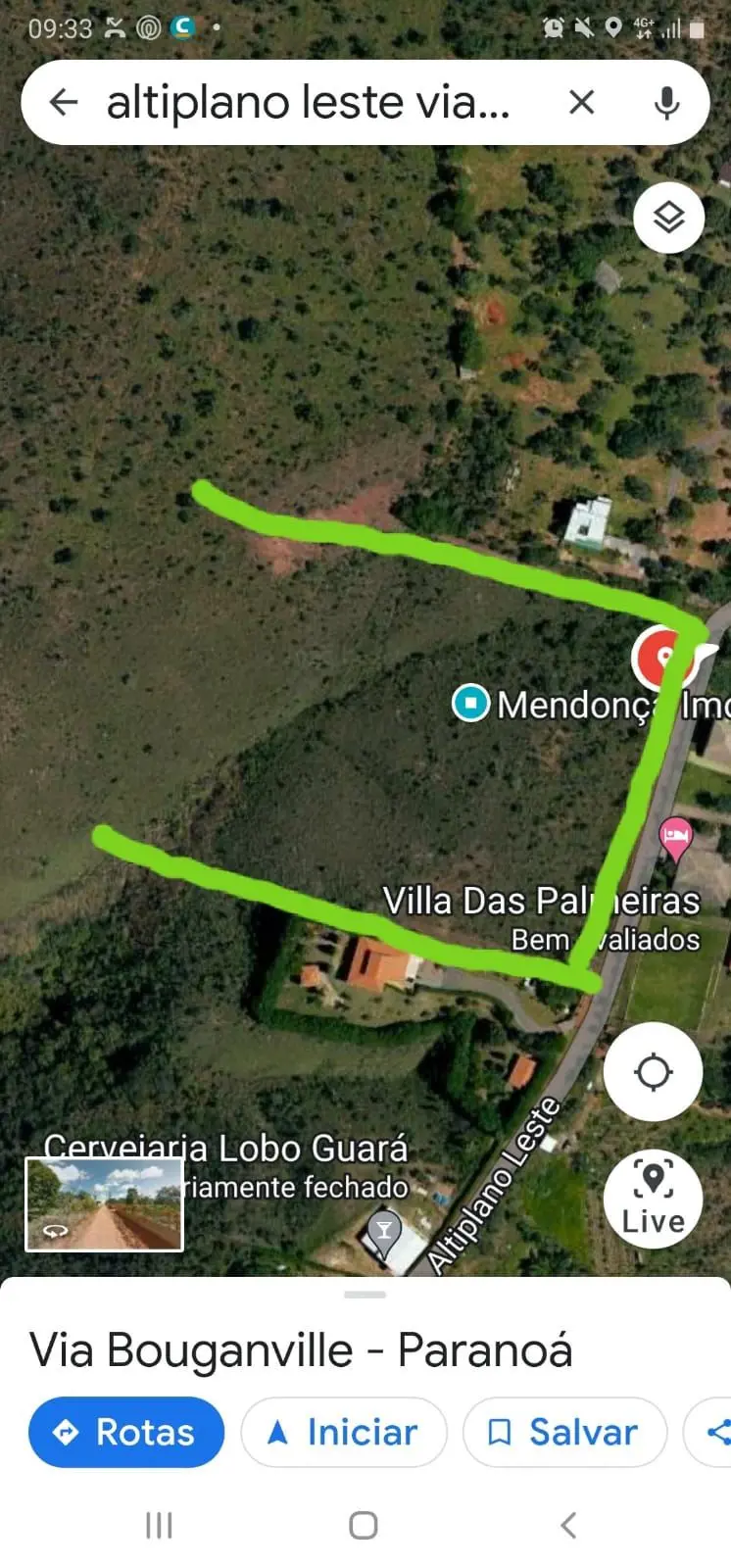This screenshot has width=731, height=1568.
Task: Clear the search text with the X
Action: pyautogui.click(x=582, y=102)
